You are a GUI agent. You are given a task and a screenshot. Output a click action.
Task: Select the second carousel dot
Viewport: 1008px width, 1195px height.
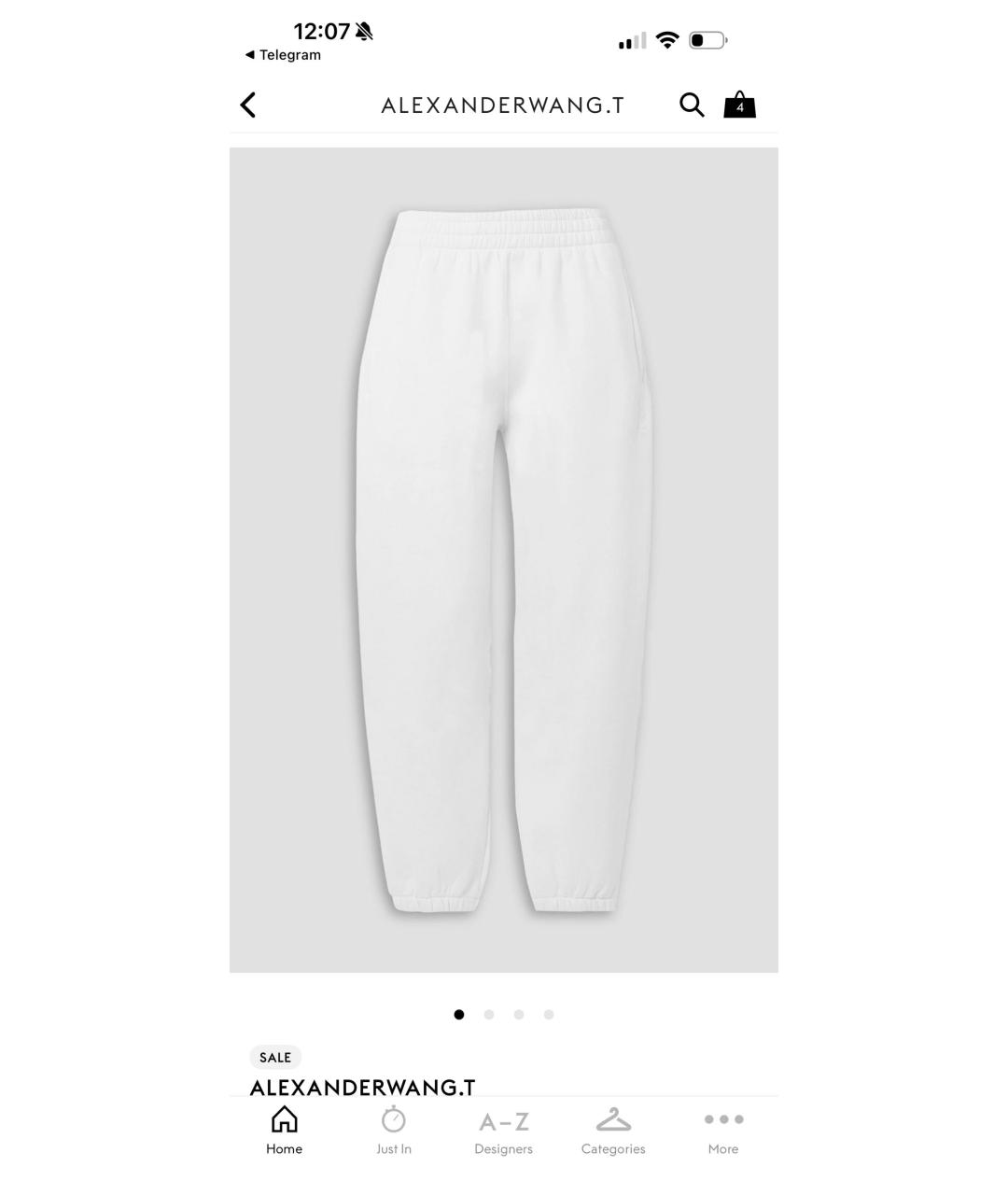pyautogui.click(x=489, y=1014)
